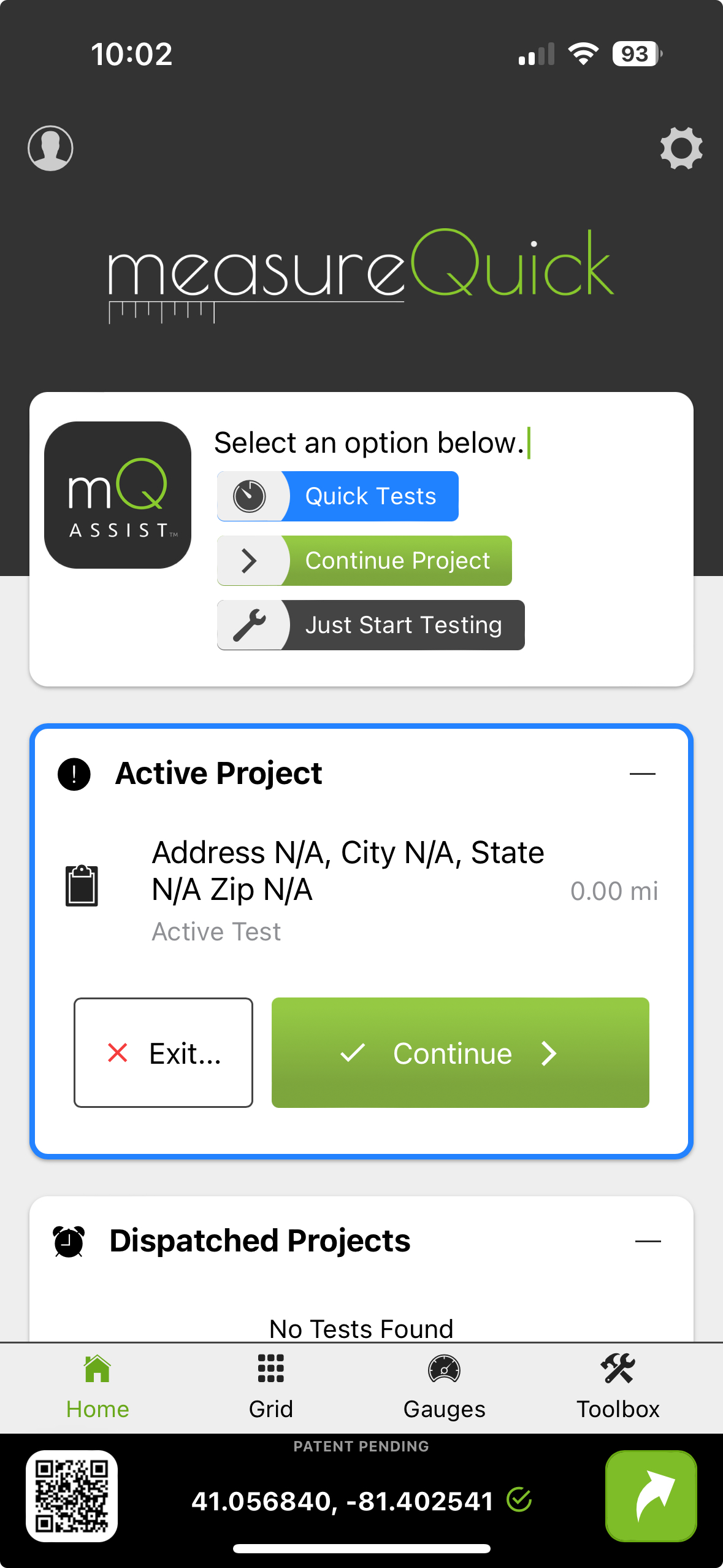The width and height of the screenshot is (723, 1568).
Task: Go to the Home tab
Action: (x=98, y=1388)
